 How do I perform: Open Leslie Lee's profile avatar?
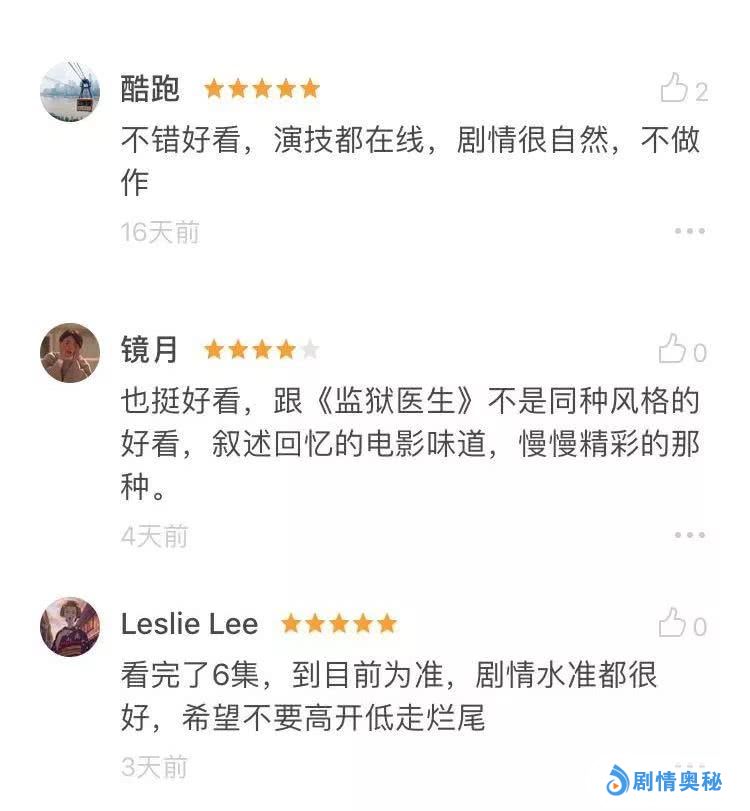[x=70, y=626]
